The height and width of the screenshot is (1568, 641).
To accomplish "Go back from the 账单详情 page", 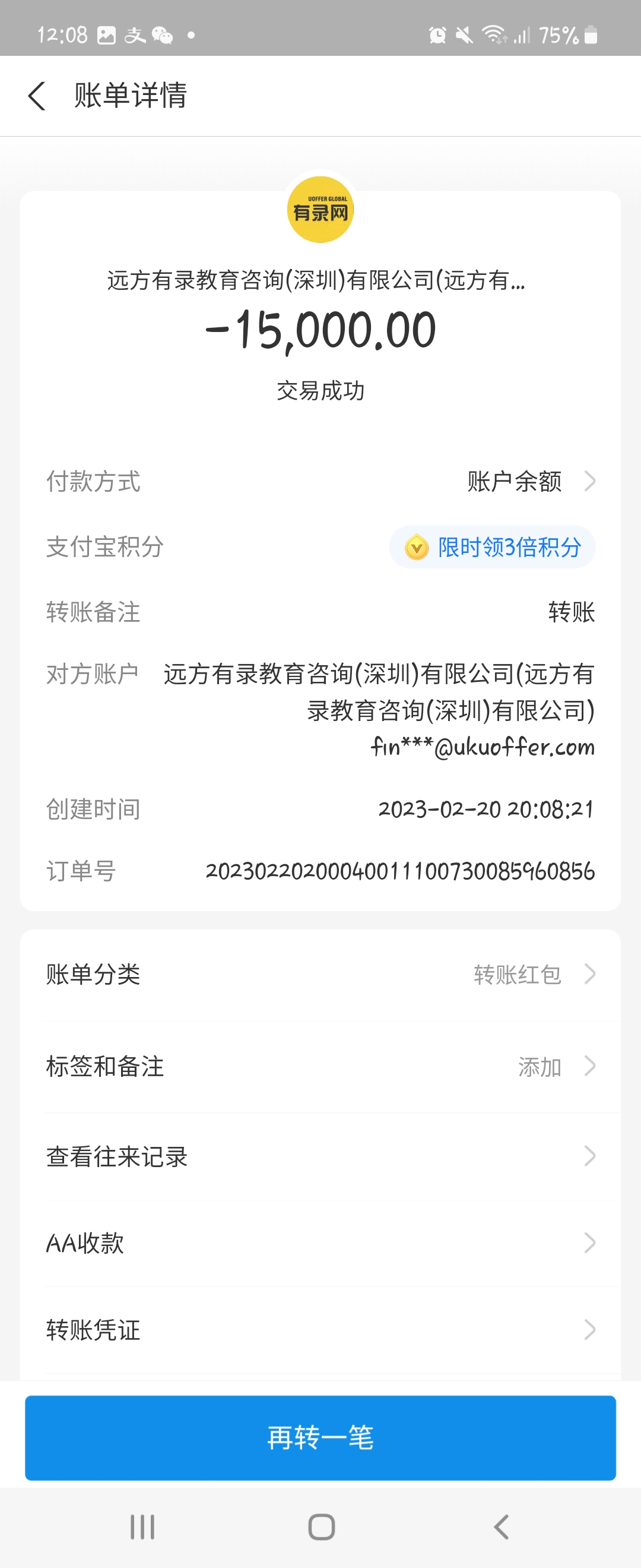I will (37, 96).
